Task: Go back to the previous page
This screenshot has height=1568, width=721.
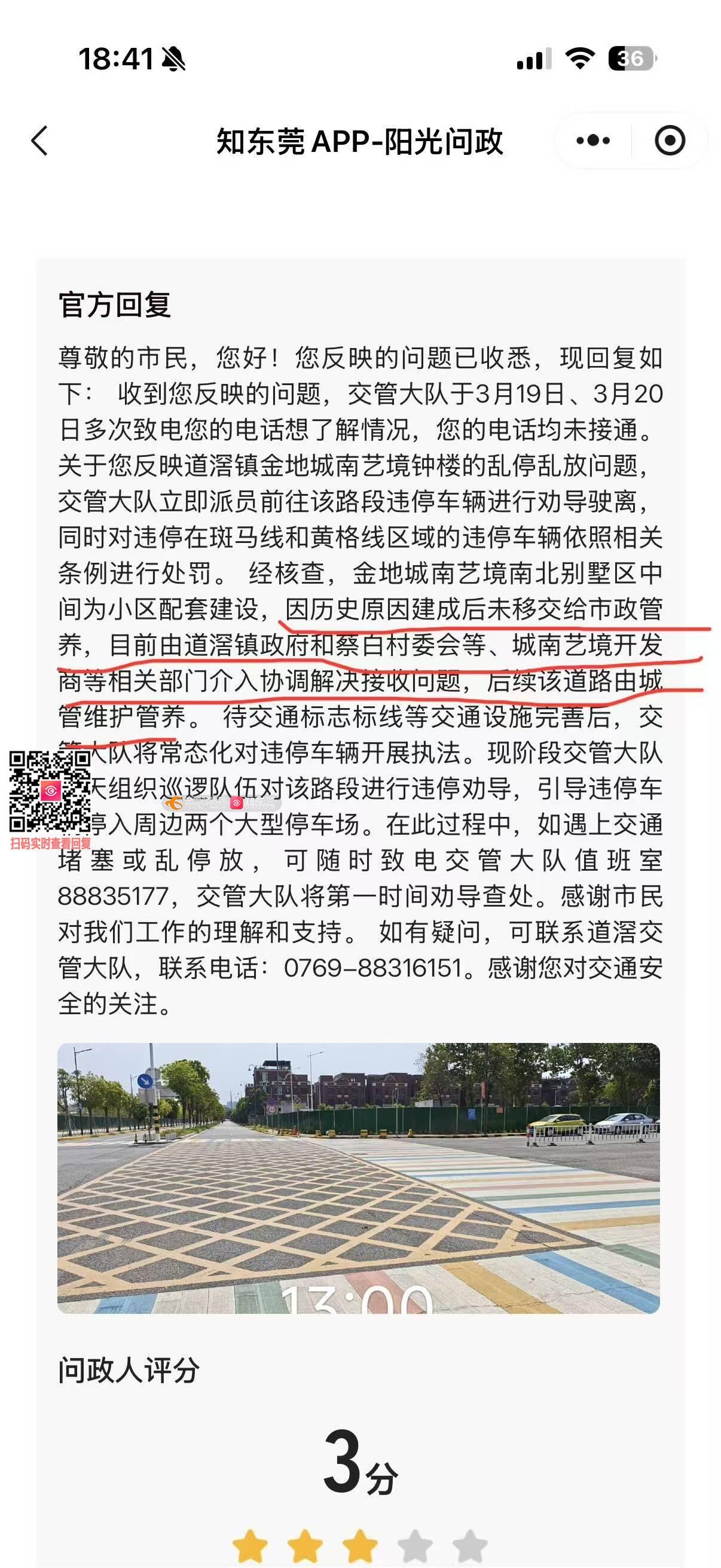Action: pyautogui.click(x=40, y=141)
